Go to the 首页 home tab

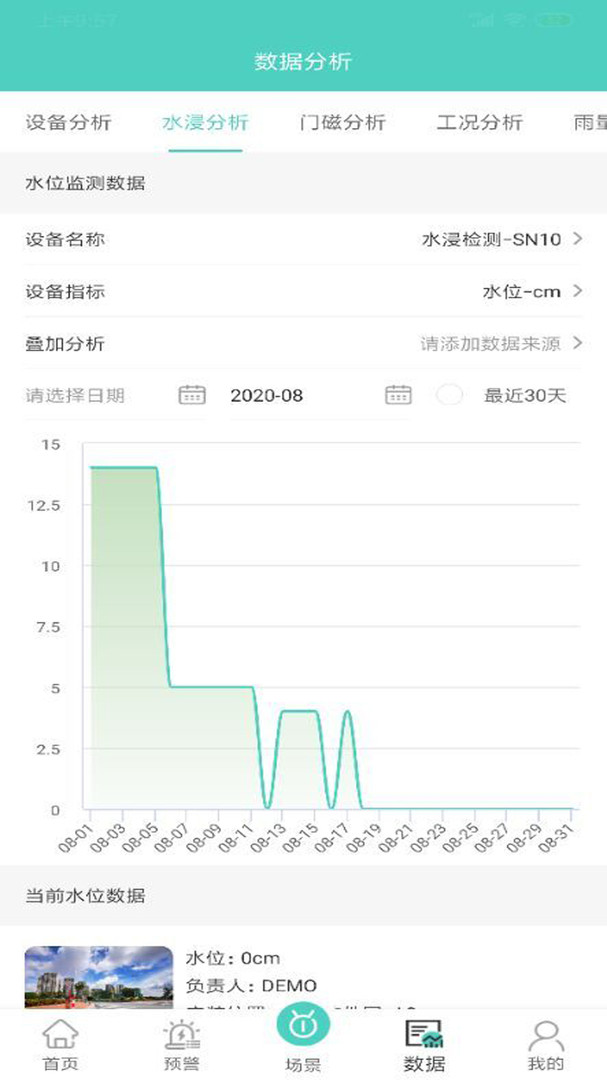point(60,1045)
